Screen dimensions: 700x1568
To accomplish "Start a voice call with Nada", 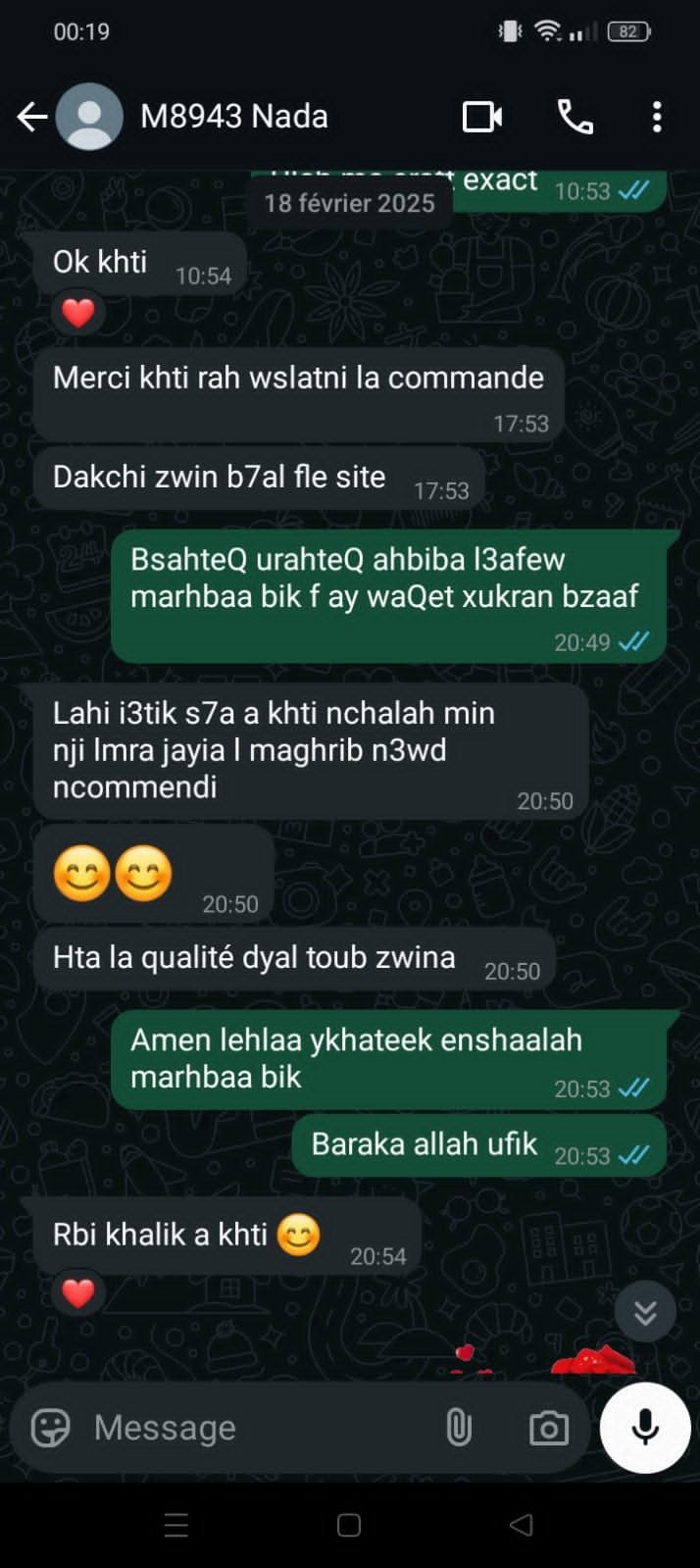I will tap(575, 117).
